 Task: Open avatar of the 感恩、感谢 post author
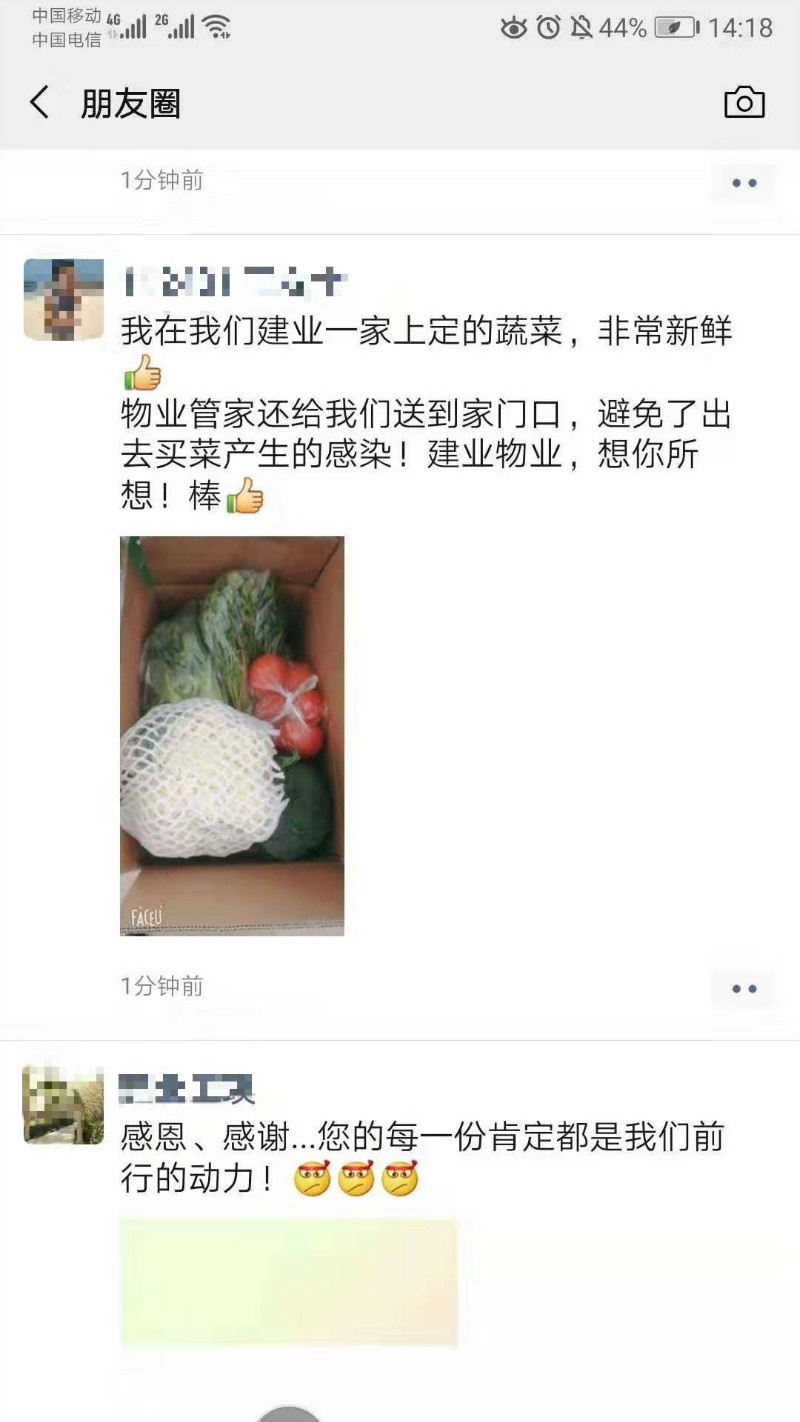coord(63,1105)
